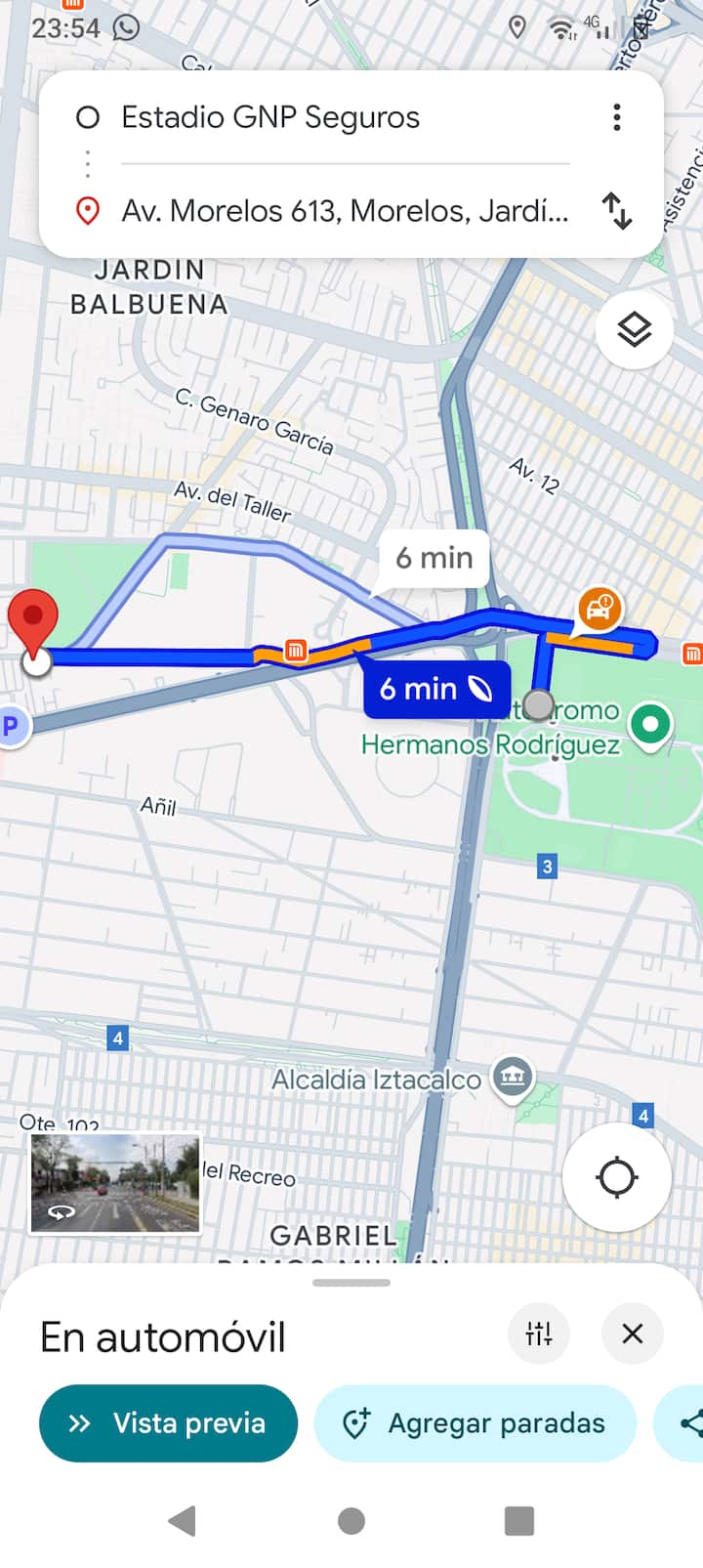Screen dimensions: 703x1568
Task: Open the Street View thumbnail
Action: pos(115,1183)
